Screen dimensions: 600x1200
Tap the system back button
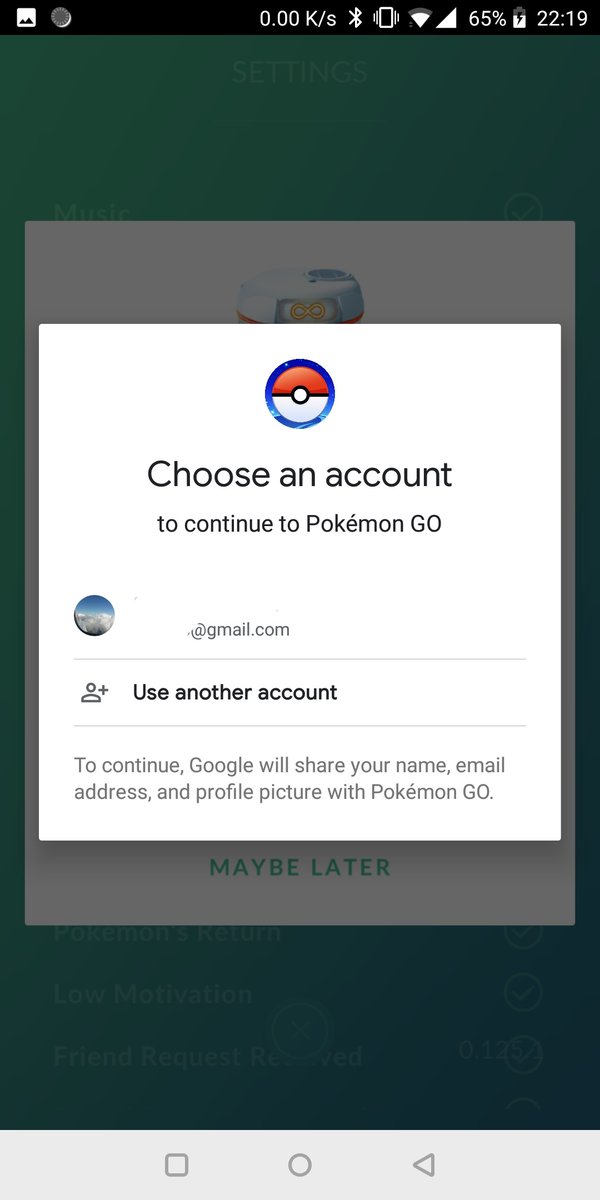pyautogui.click(x=424, y=1164)
